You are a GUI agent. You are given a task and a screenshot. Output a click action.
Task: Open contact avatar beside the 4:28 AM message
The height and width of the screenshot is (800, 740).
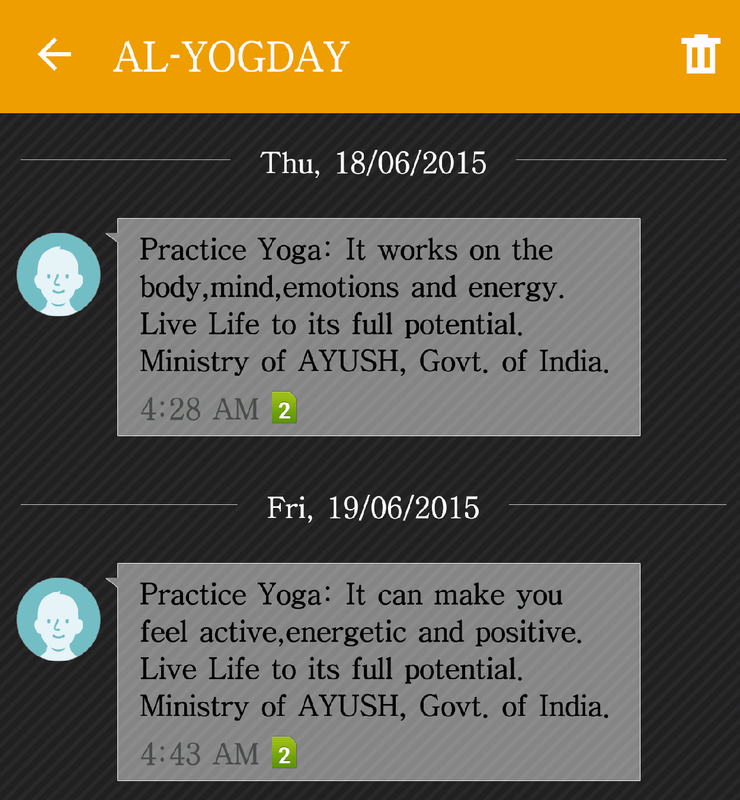(59, 275)
